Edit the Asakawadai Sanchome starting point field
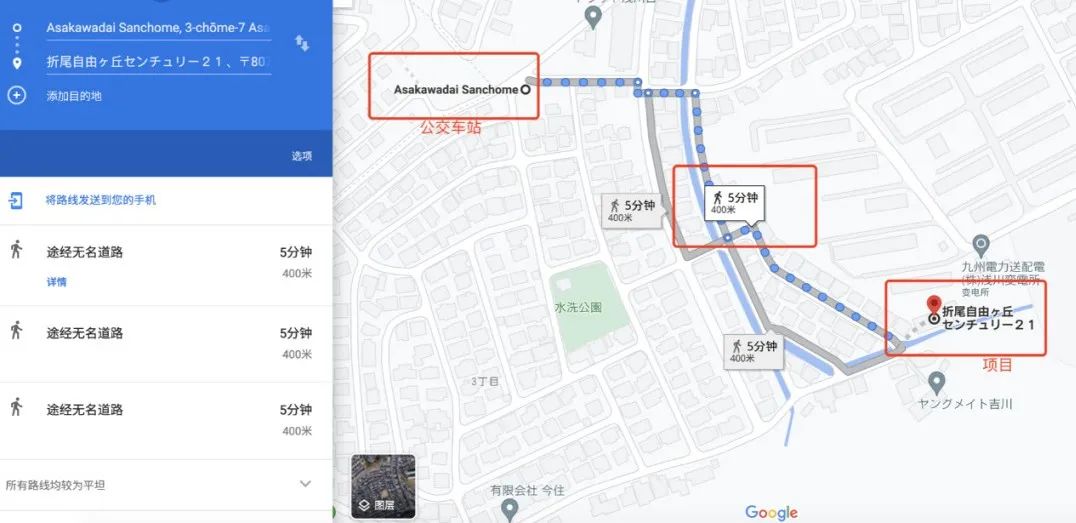Image resolution: width=1076 pixels, height=523 pixels. (x=158, y=28)
